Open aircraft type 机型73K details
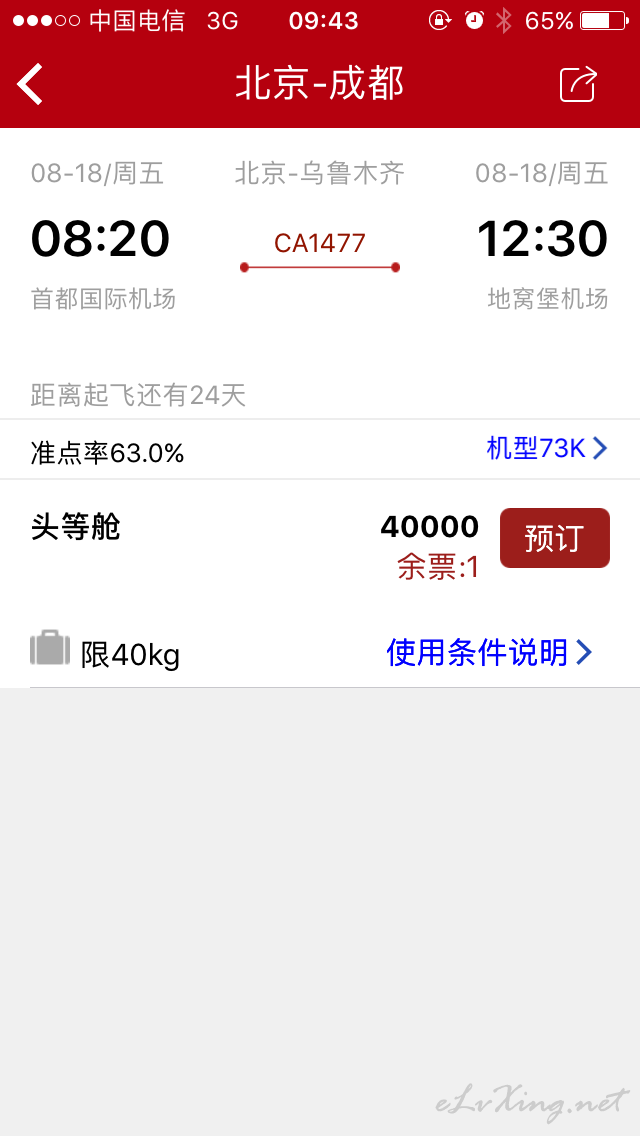Screen dimensions: 640x1136 (x=547, y=449)
